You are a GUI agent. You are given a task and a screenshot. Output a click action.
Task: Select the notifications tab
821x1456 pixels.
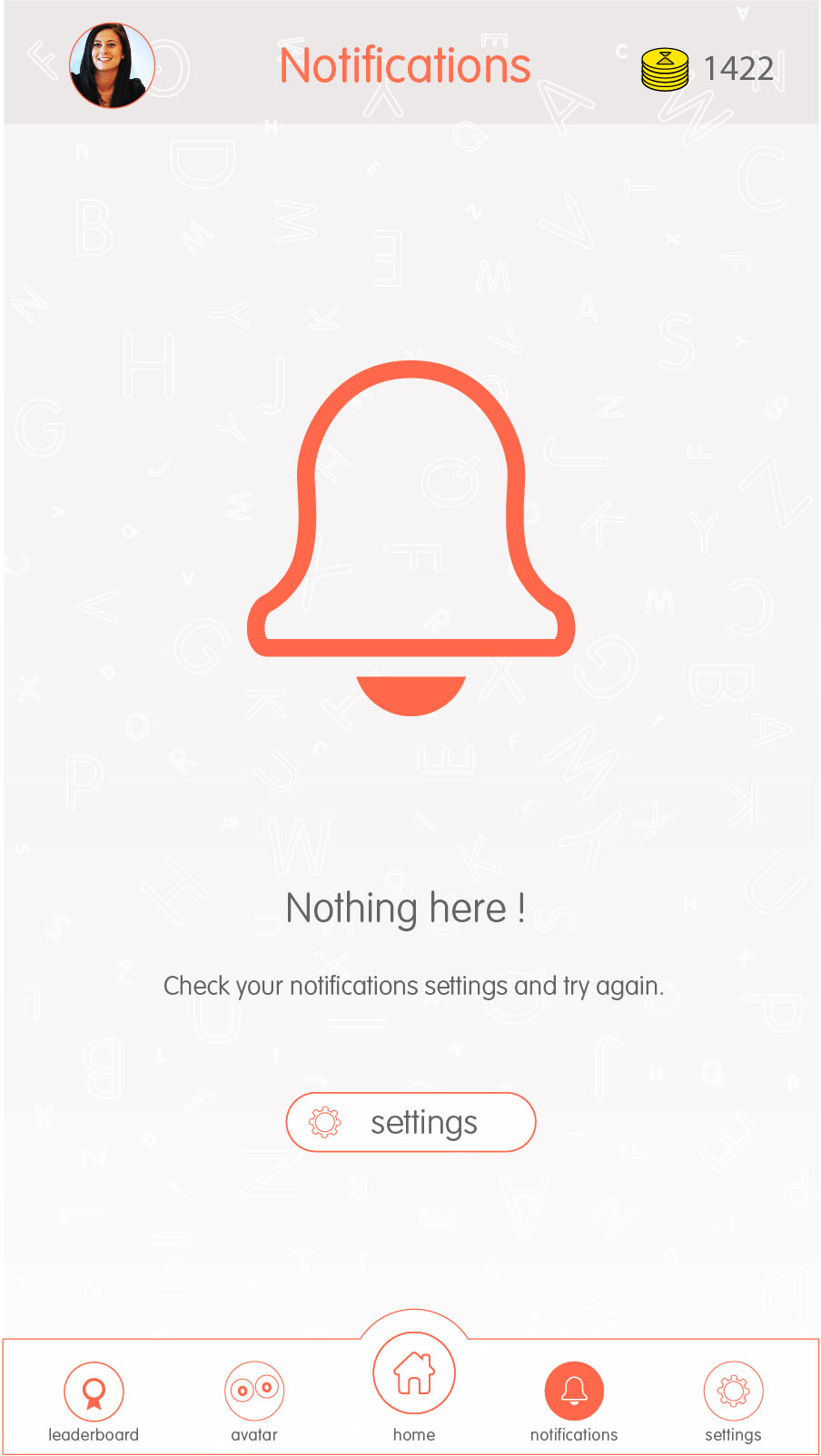574,1401
